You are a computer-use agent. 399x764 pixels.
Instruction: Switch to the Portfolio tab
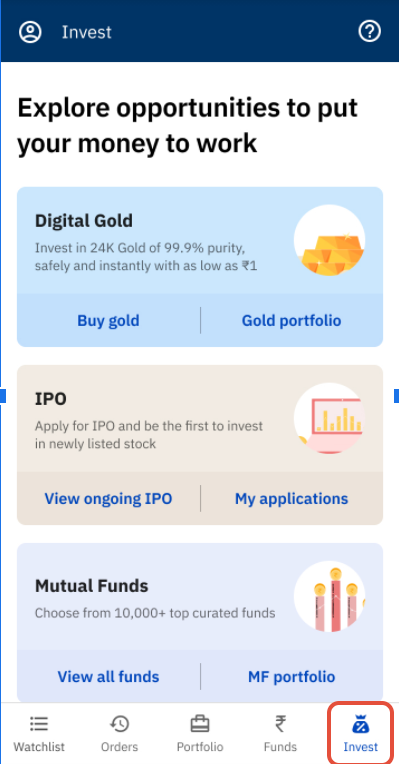[200, 733]
